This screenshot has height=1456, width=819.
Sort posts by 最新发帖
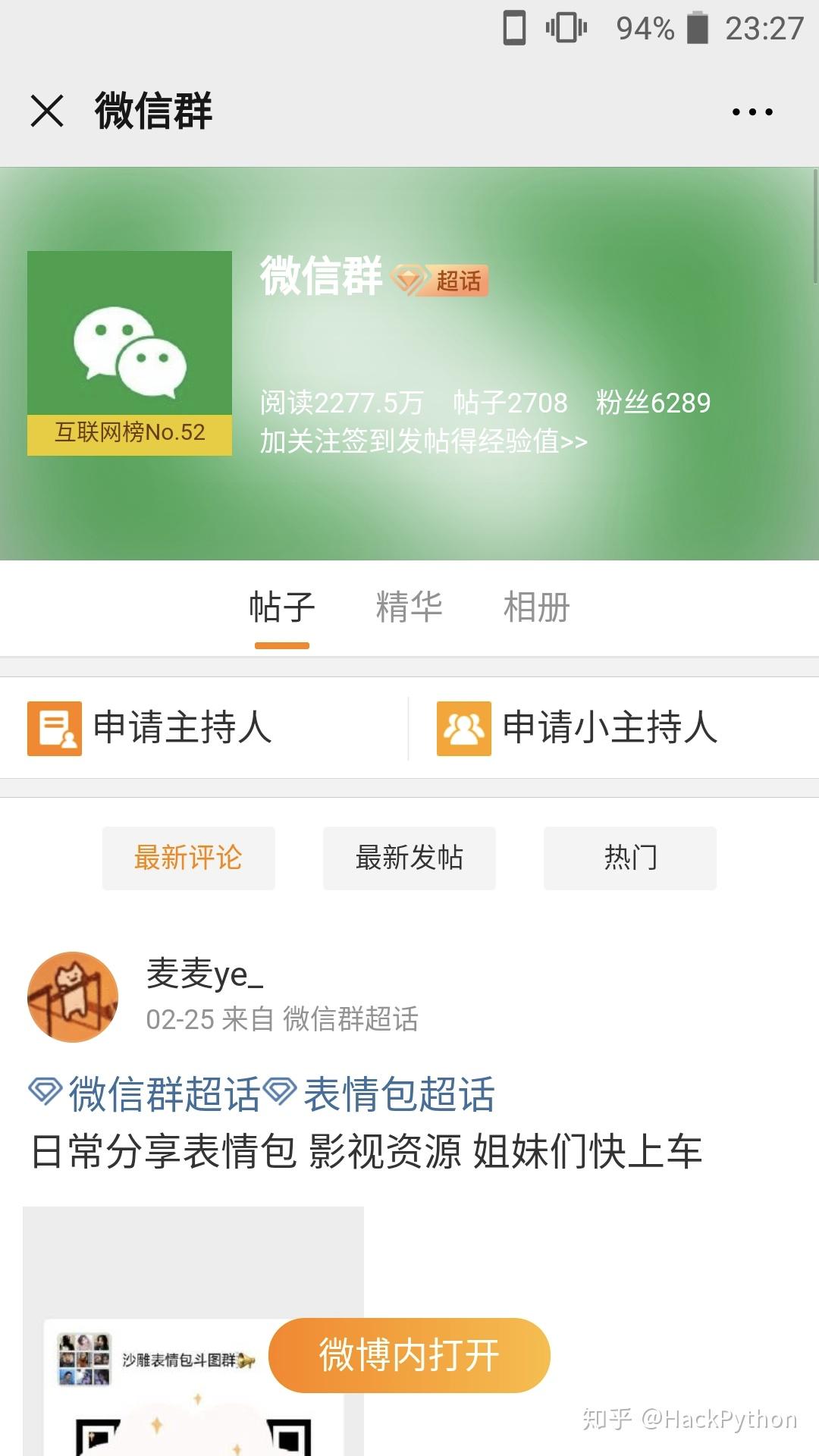click(x=409, y=858)
